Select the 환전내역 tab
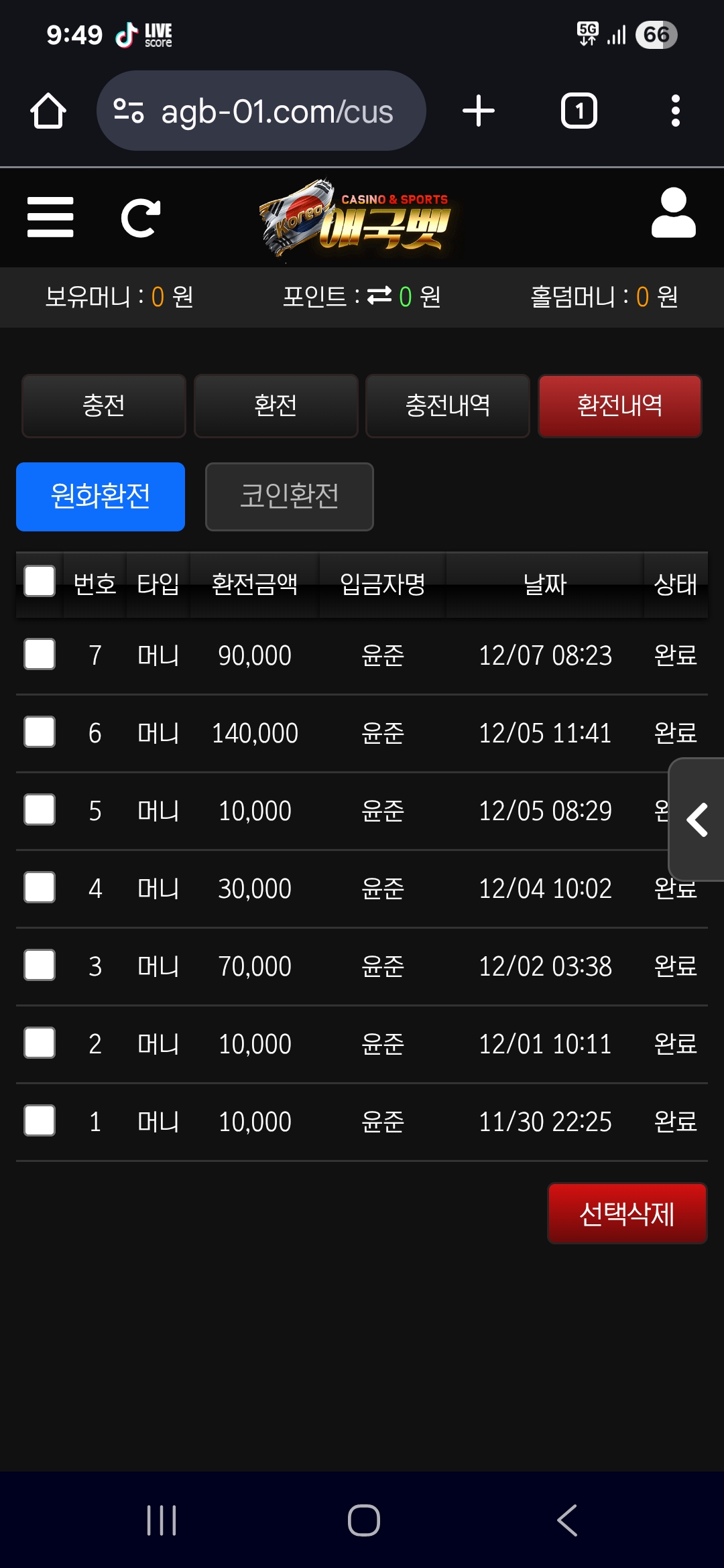Viewport: 724px width, 1568px height. [620, 405]
